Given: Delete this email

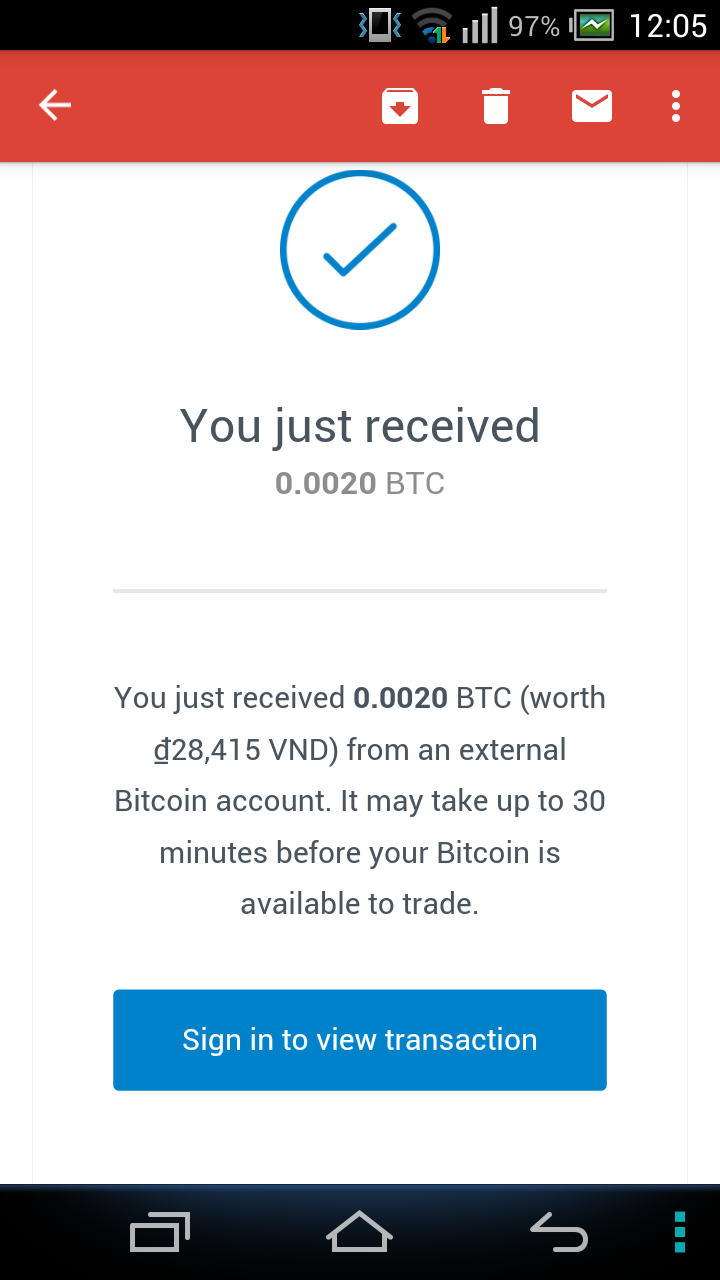Looking at the screenshot, I should coord(496,106).
